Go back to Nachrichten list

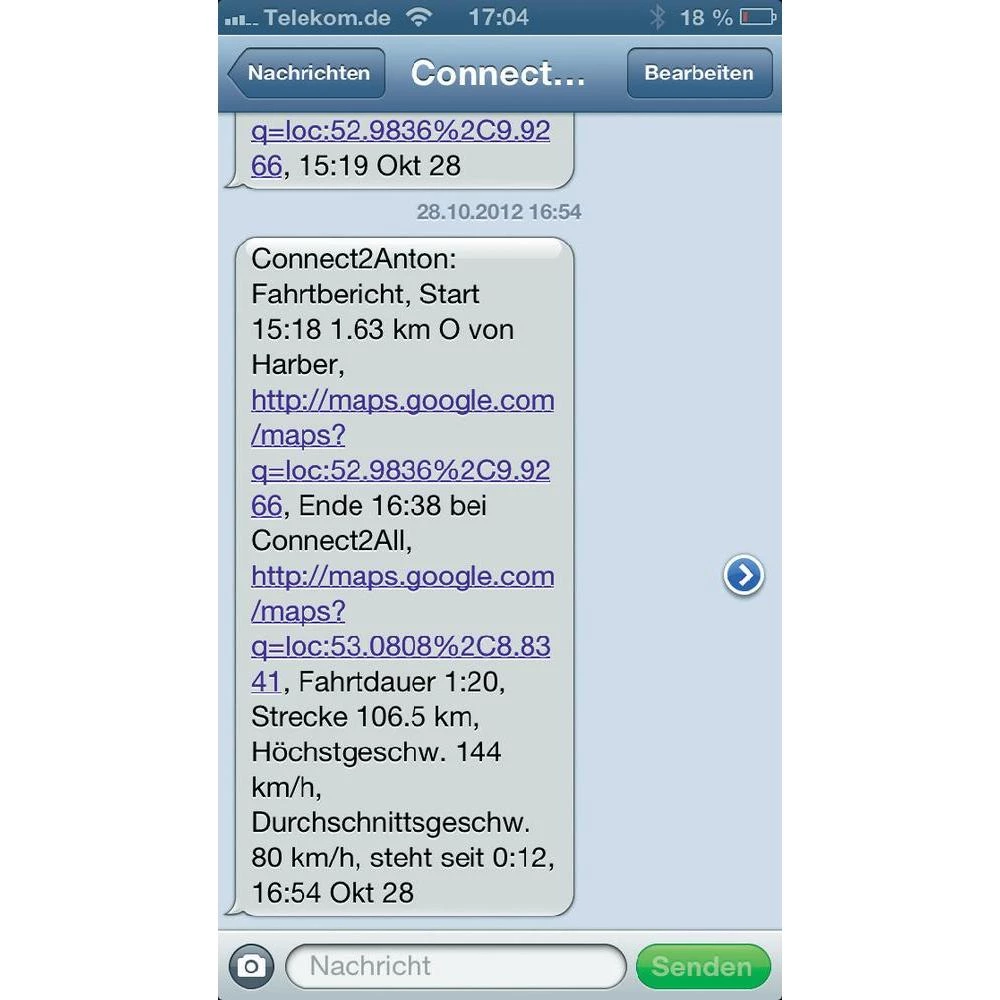307,73
